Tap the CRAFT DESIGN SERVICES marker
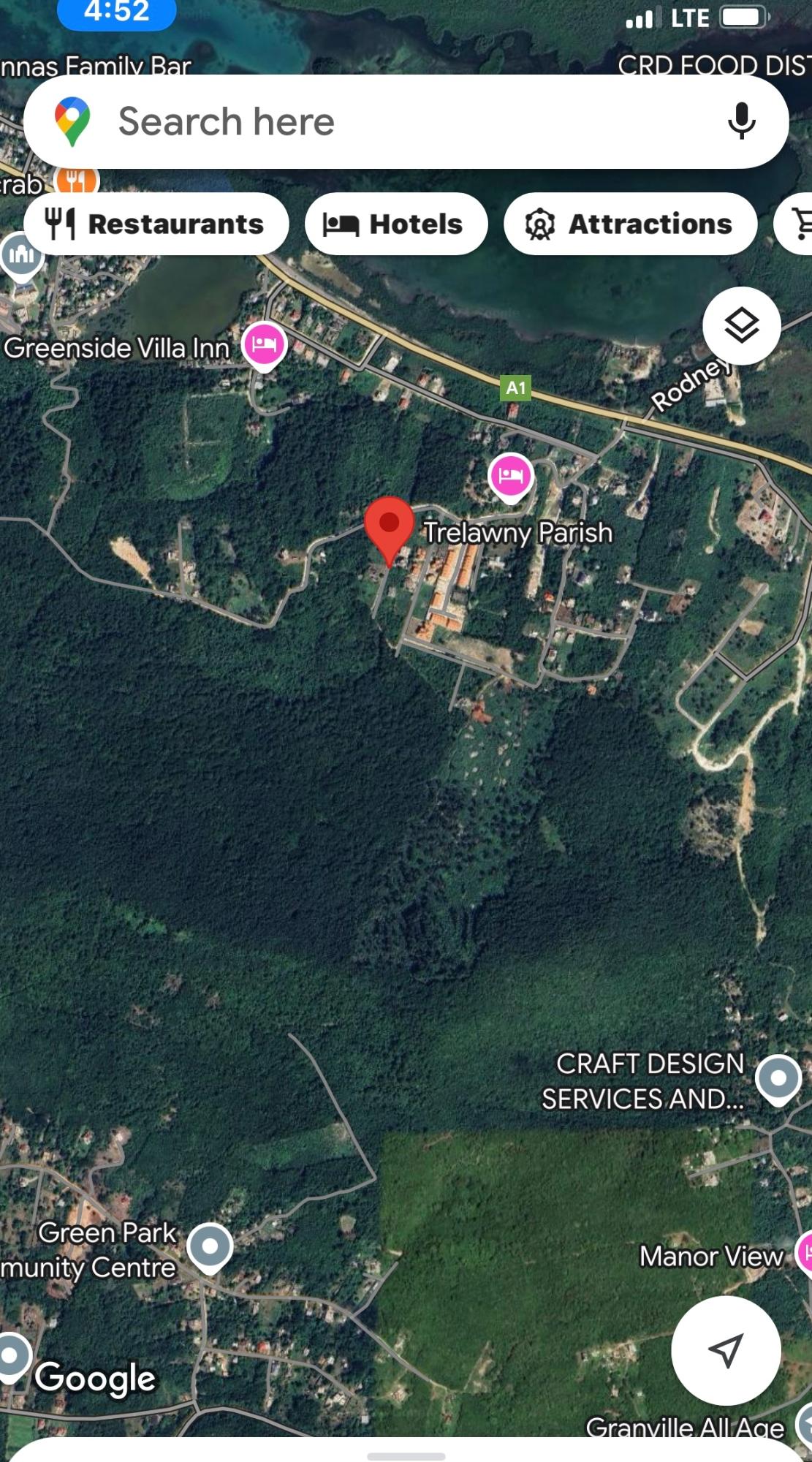 coord(778,1078)
